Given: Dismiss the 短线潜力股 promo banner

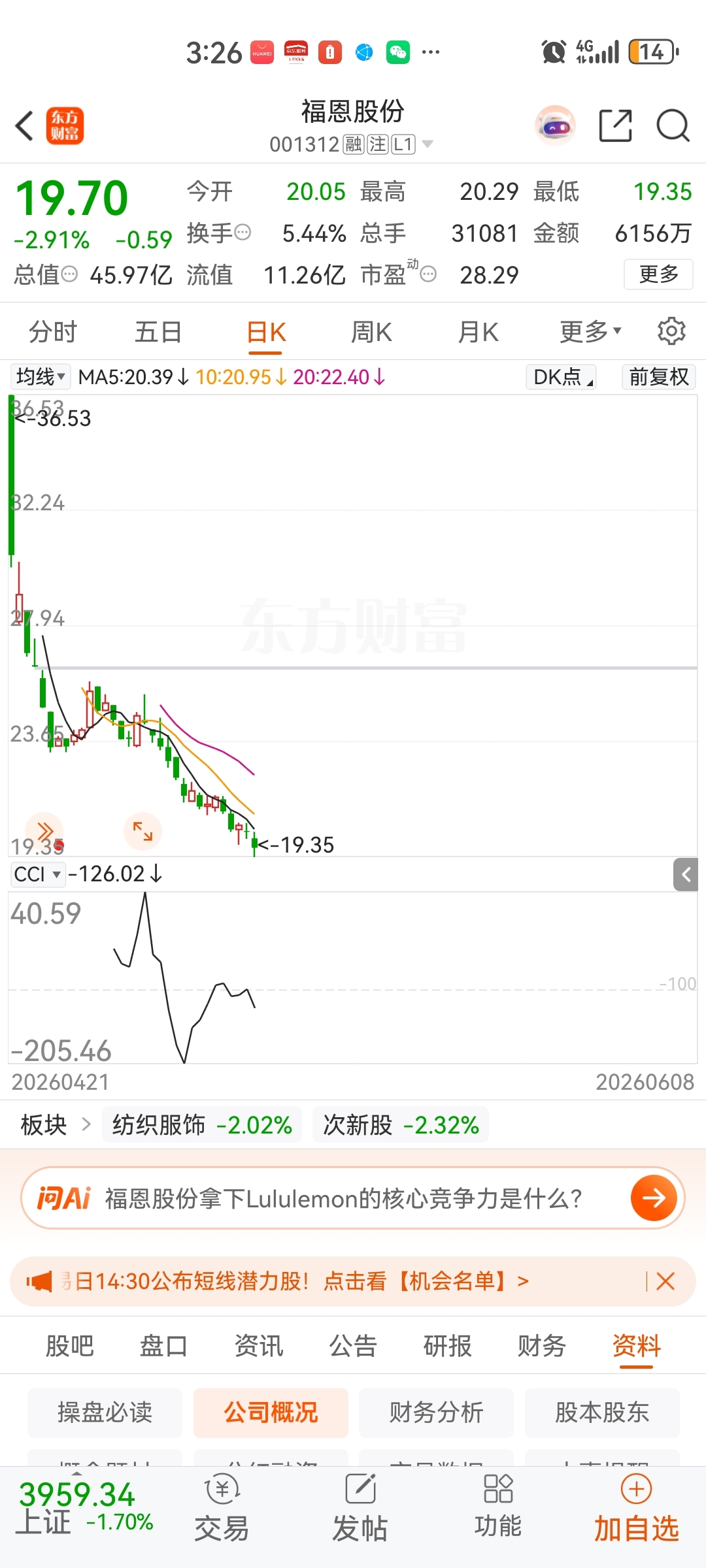Looking at the screenshot, I should pyautogui.click(x=665, y=1281).
